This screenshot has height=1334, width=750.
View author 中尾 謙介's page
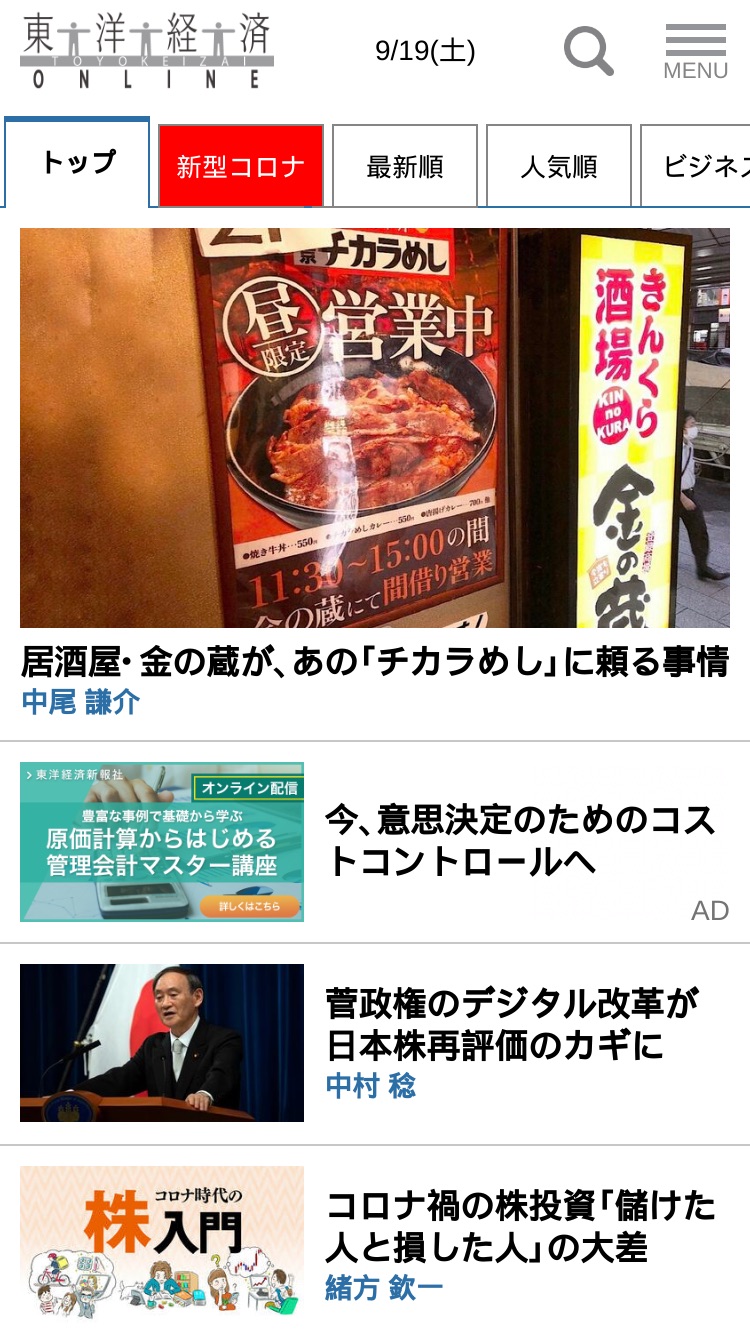[x=81, y=702]
